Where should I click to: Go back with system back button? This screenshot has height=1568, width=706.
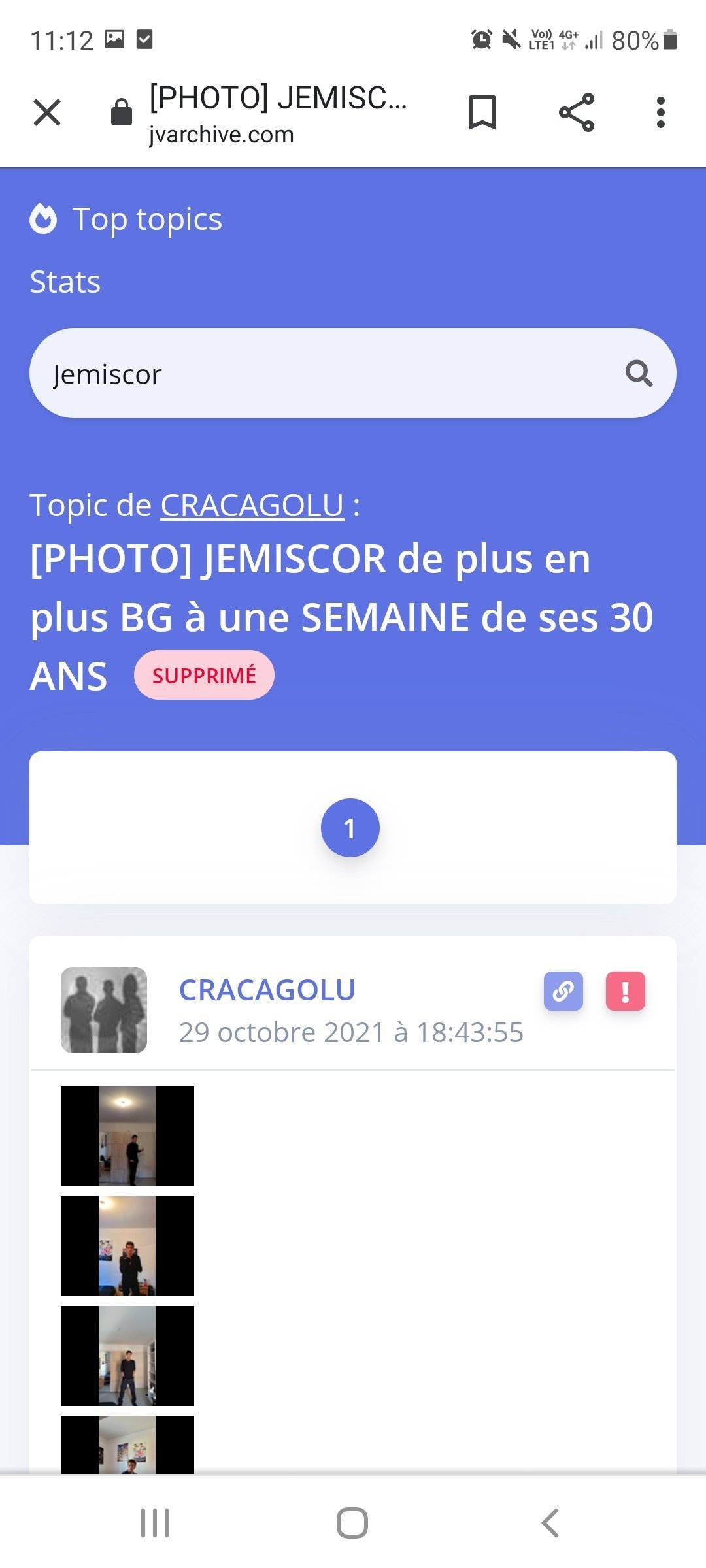pyautogui.click(x=550, y=1523)
